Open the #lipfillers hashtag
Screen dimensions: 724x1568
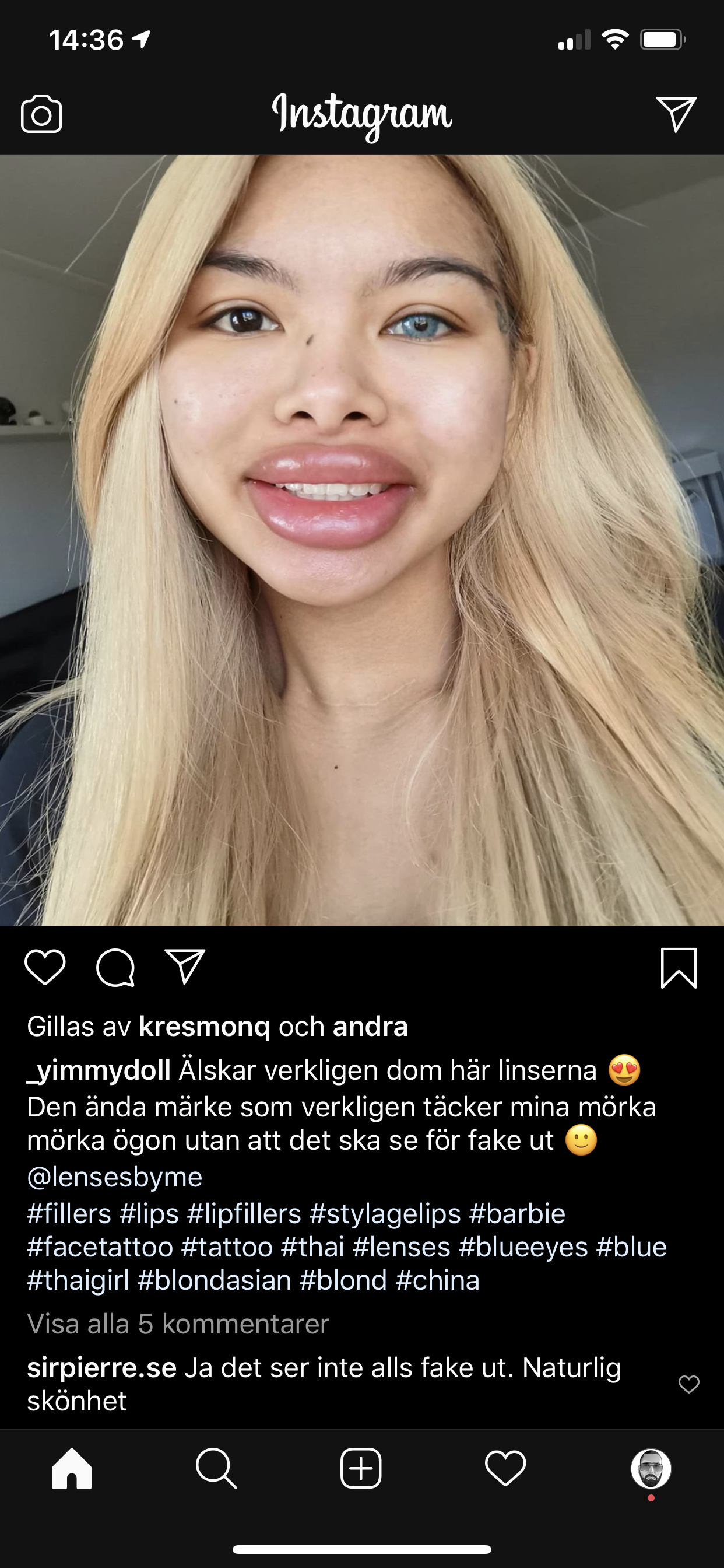(x=244, y=1214)
